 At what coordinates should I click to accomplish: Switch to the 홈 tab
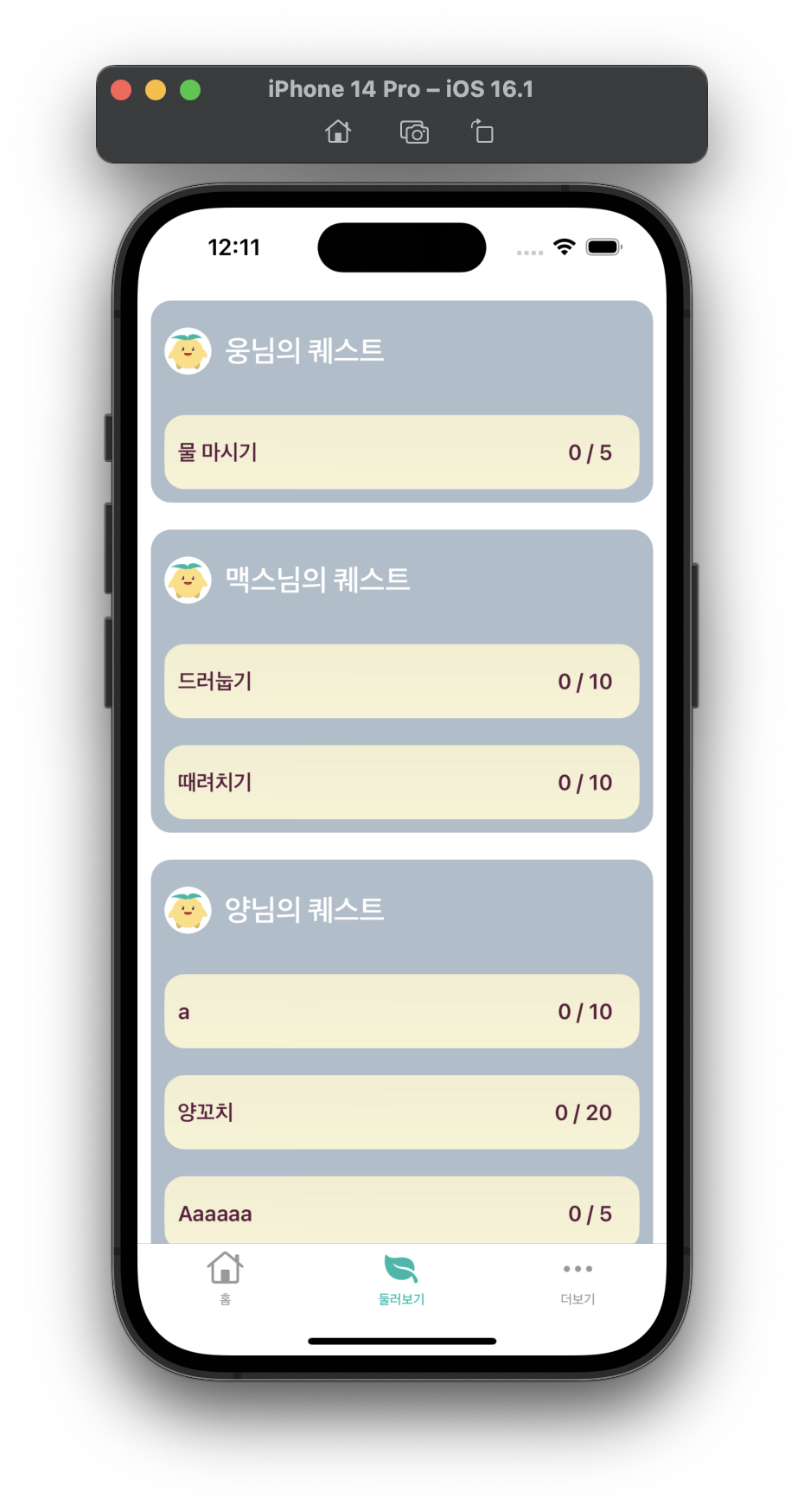tap(225, 1278)
